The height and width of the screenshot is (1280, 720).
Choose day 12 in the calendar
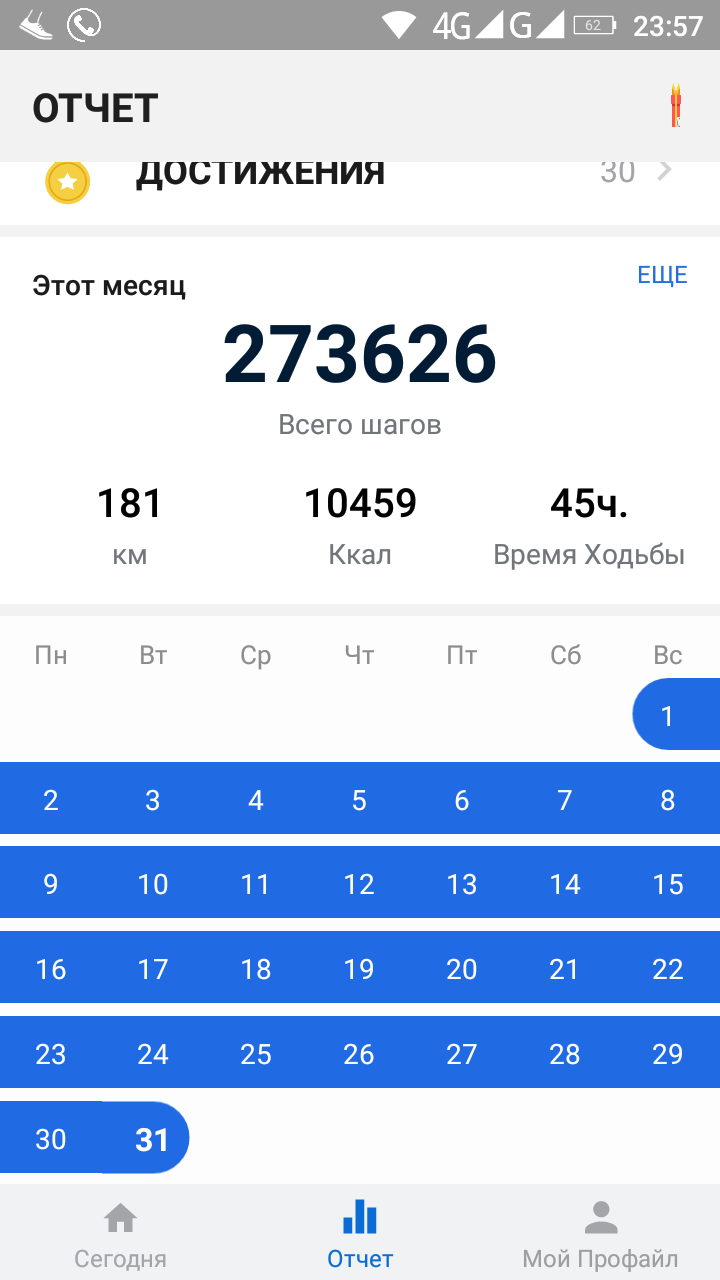359,884
